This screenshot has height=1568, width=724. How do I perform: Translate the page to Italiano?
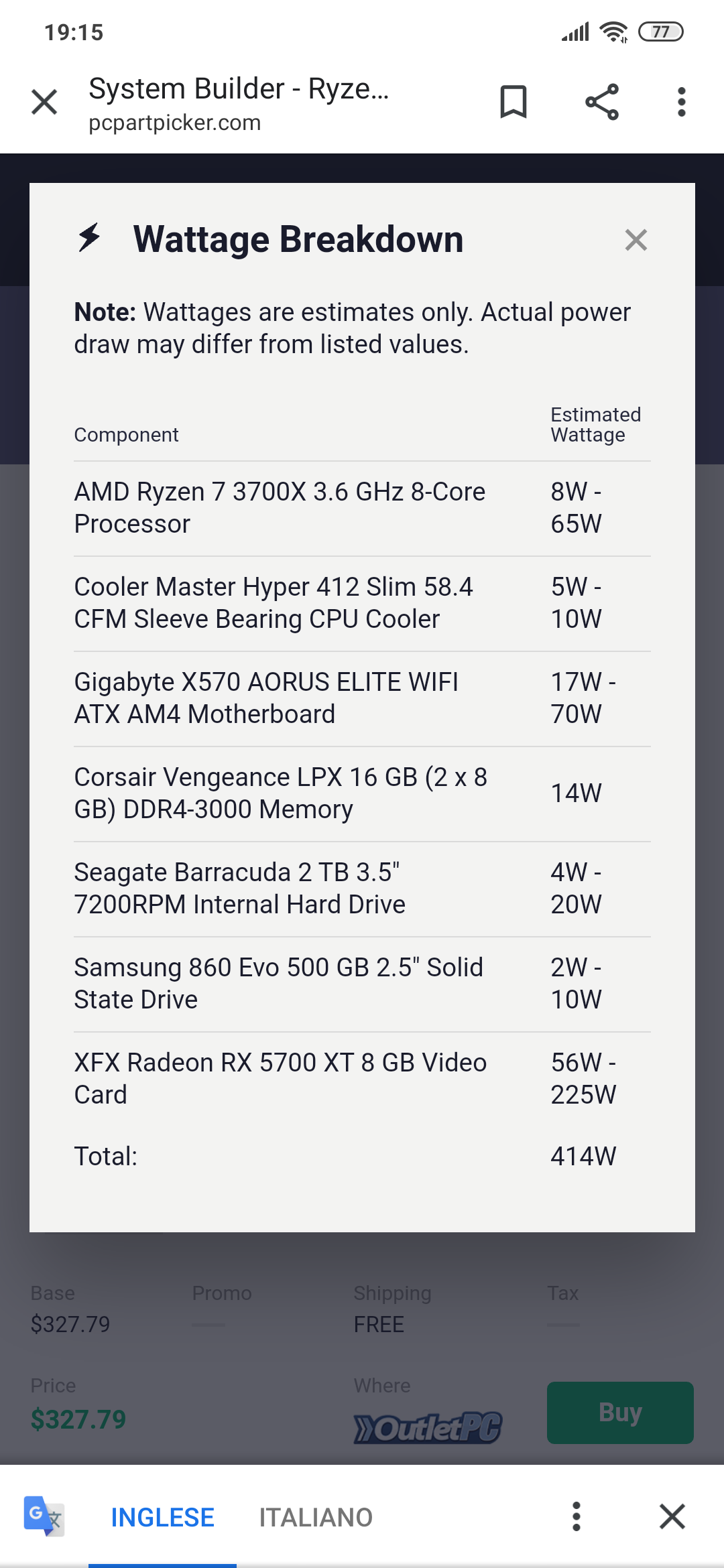point(316,1517)
